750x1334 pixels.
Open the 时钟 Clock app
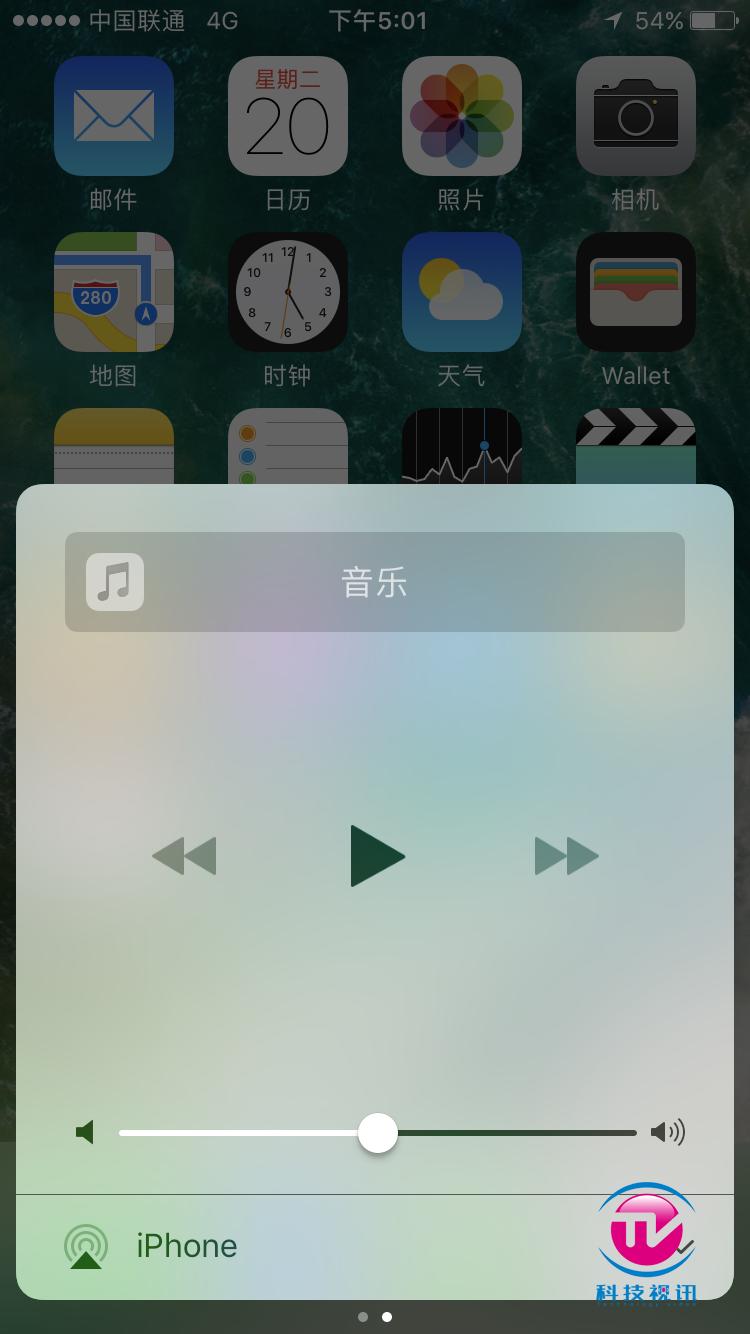click(x=287, y=292)
